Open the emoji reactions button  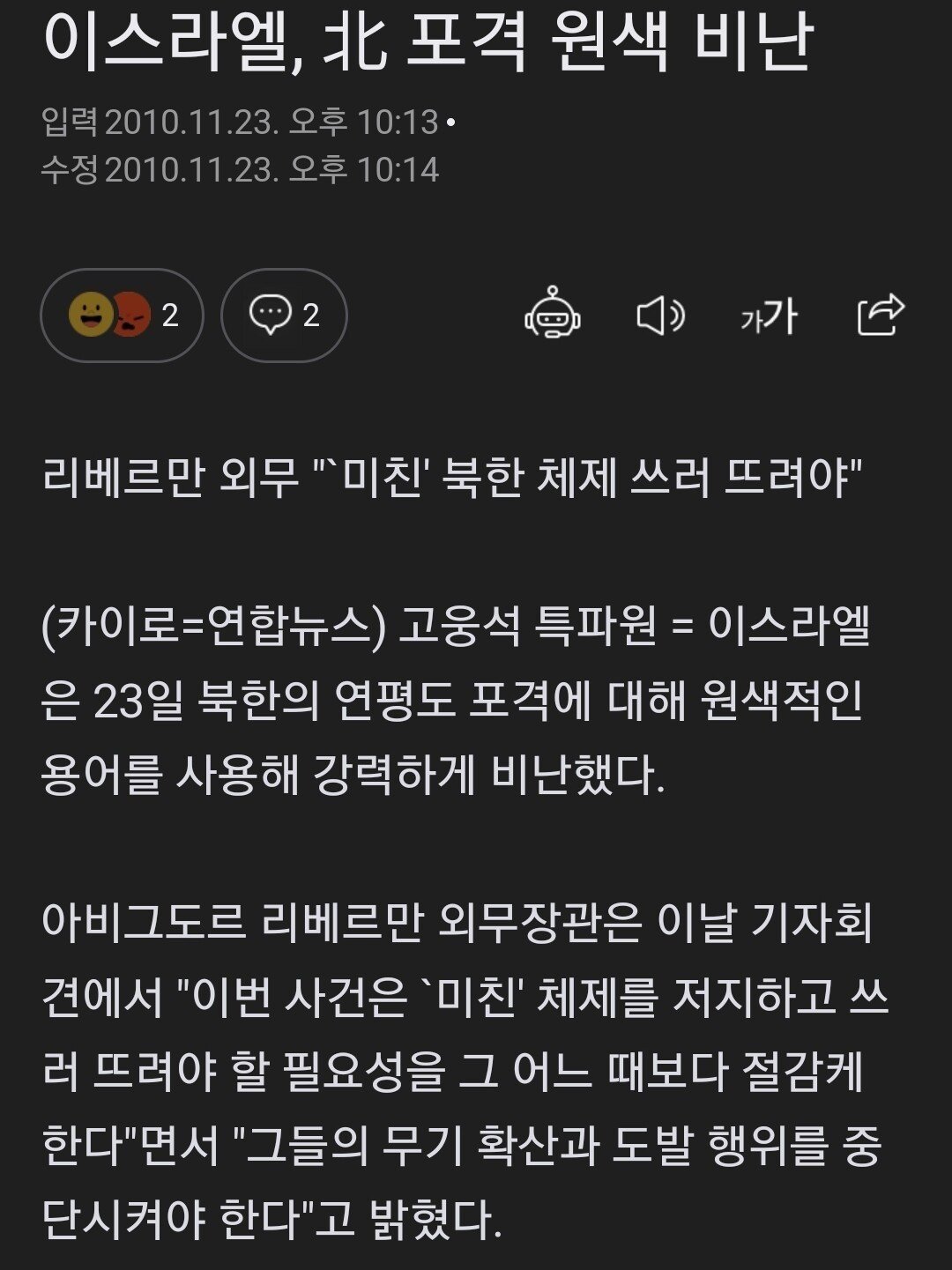coord(122,316)
